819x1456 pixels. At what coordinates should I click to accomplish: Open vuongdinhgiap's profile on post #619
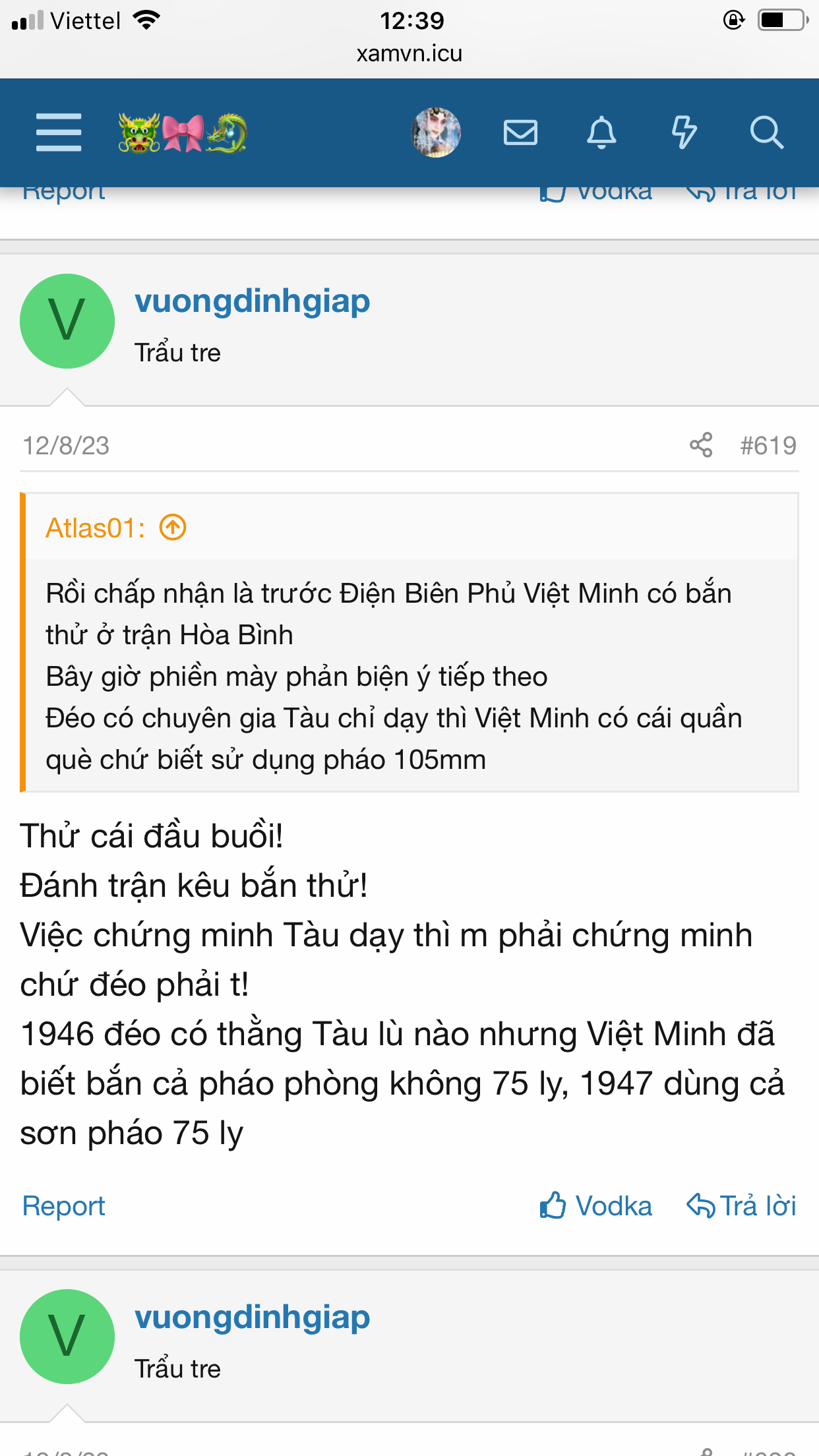point(252,301)
